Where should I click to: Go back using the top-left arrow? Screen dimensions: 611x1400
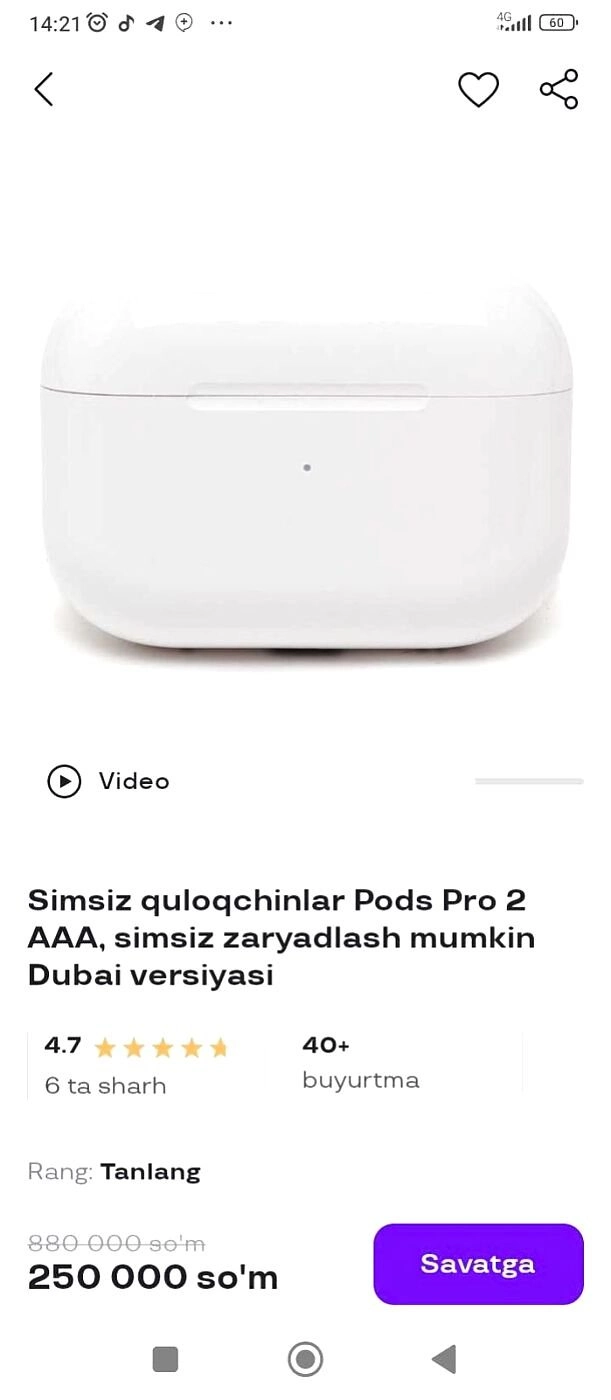[43, 90]
